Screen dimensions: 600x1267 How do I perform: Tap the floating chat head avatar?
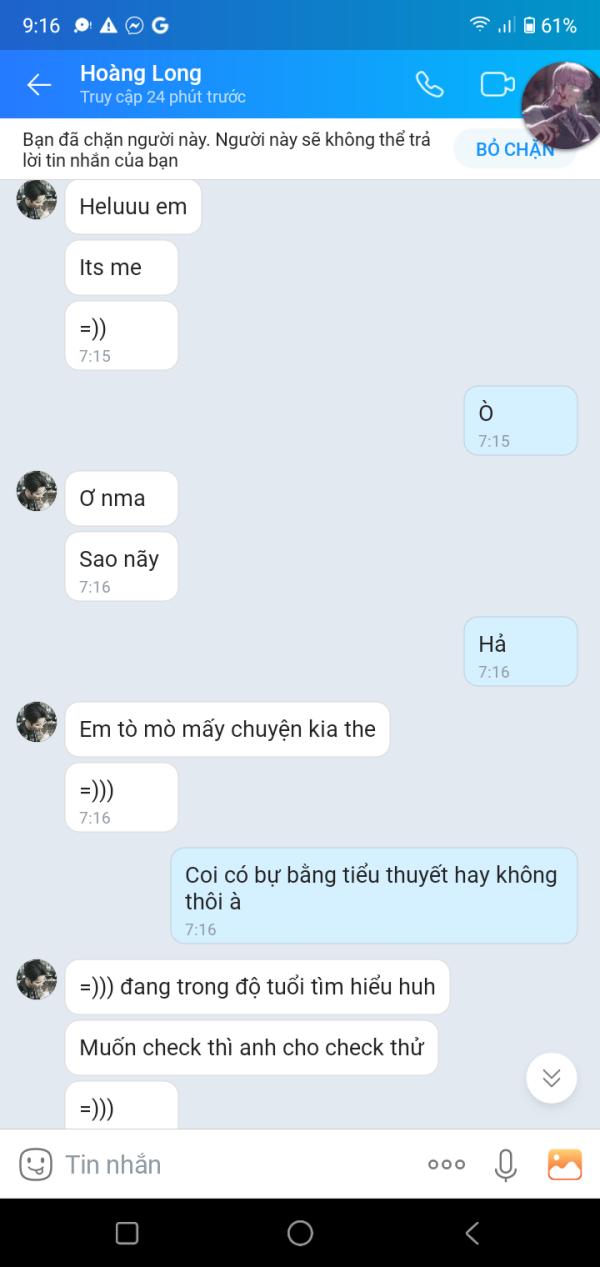pyautogui.click(x=561, y=105)
